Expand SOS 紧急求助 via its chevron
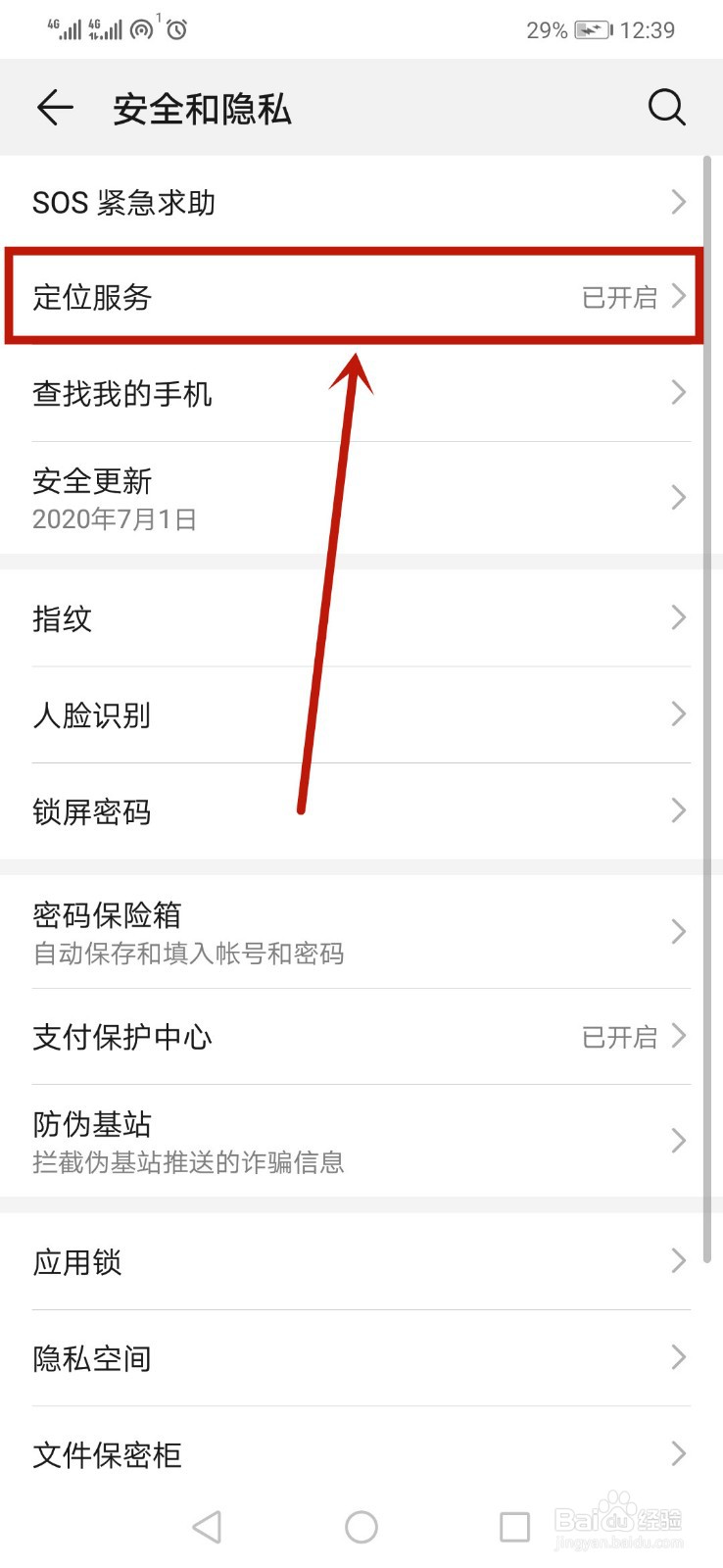The image size is (723, 1568). coord(677,202)
